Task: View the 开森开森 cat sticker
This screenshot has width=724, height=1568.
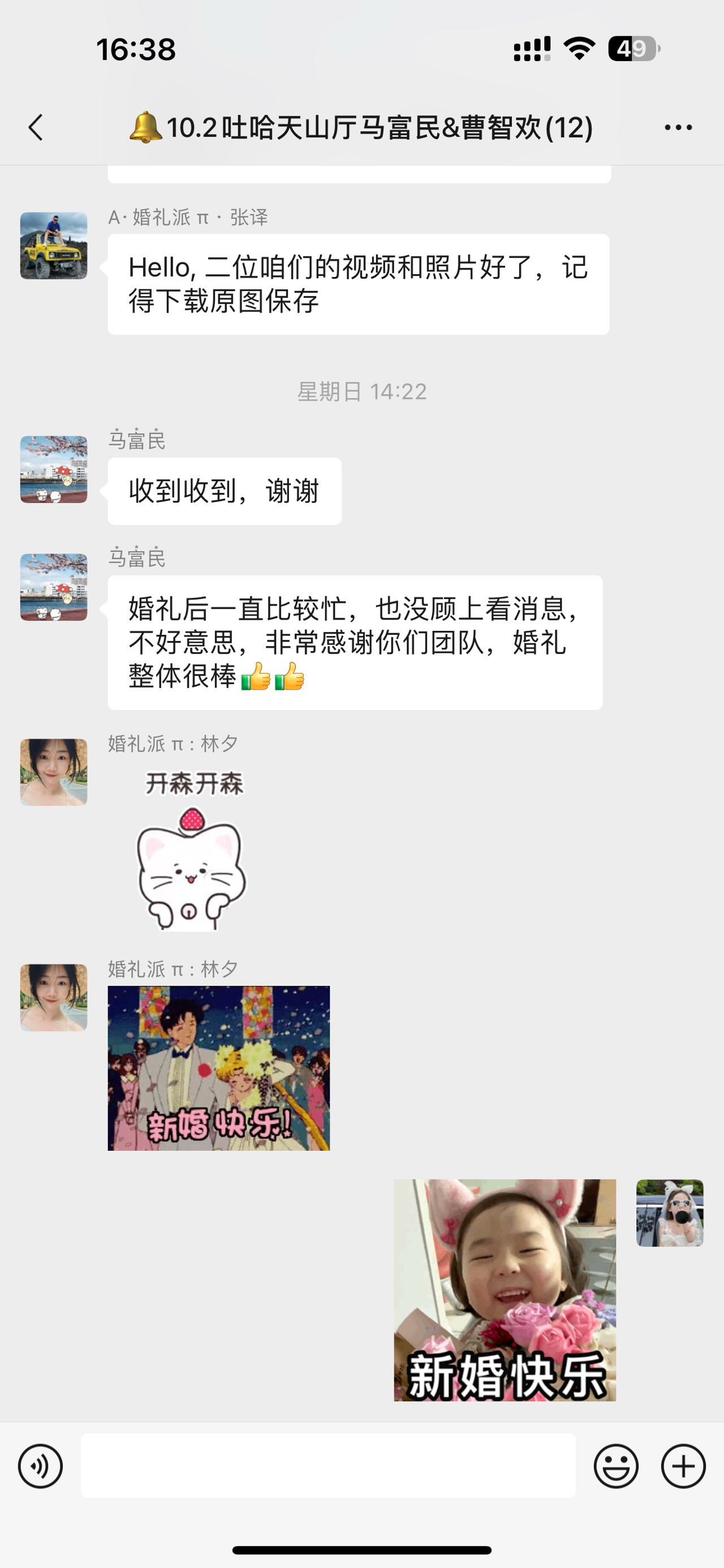Action: (192, 849)
